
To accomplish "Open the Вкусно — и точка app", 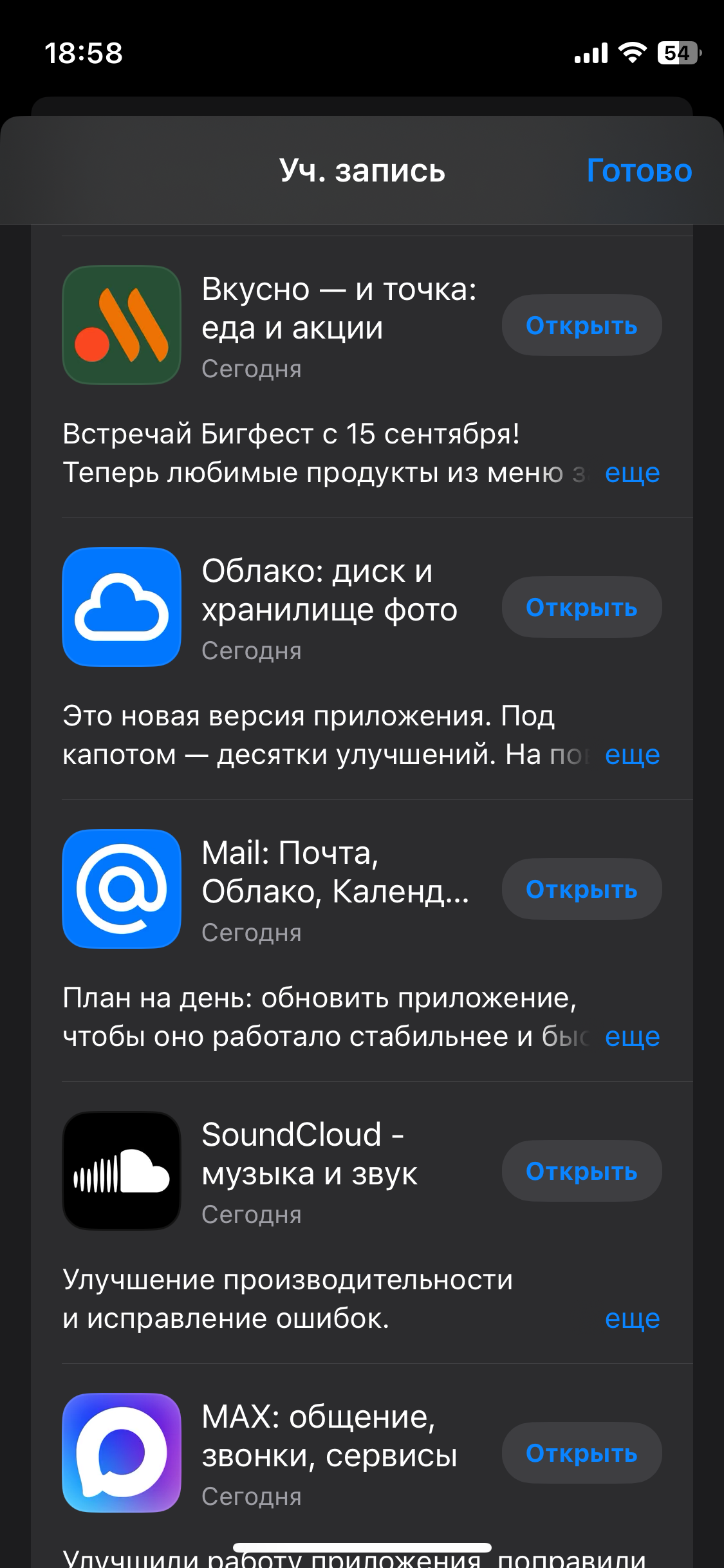I will coord(581,326).
